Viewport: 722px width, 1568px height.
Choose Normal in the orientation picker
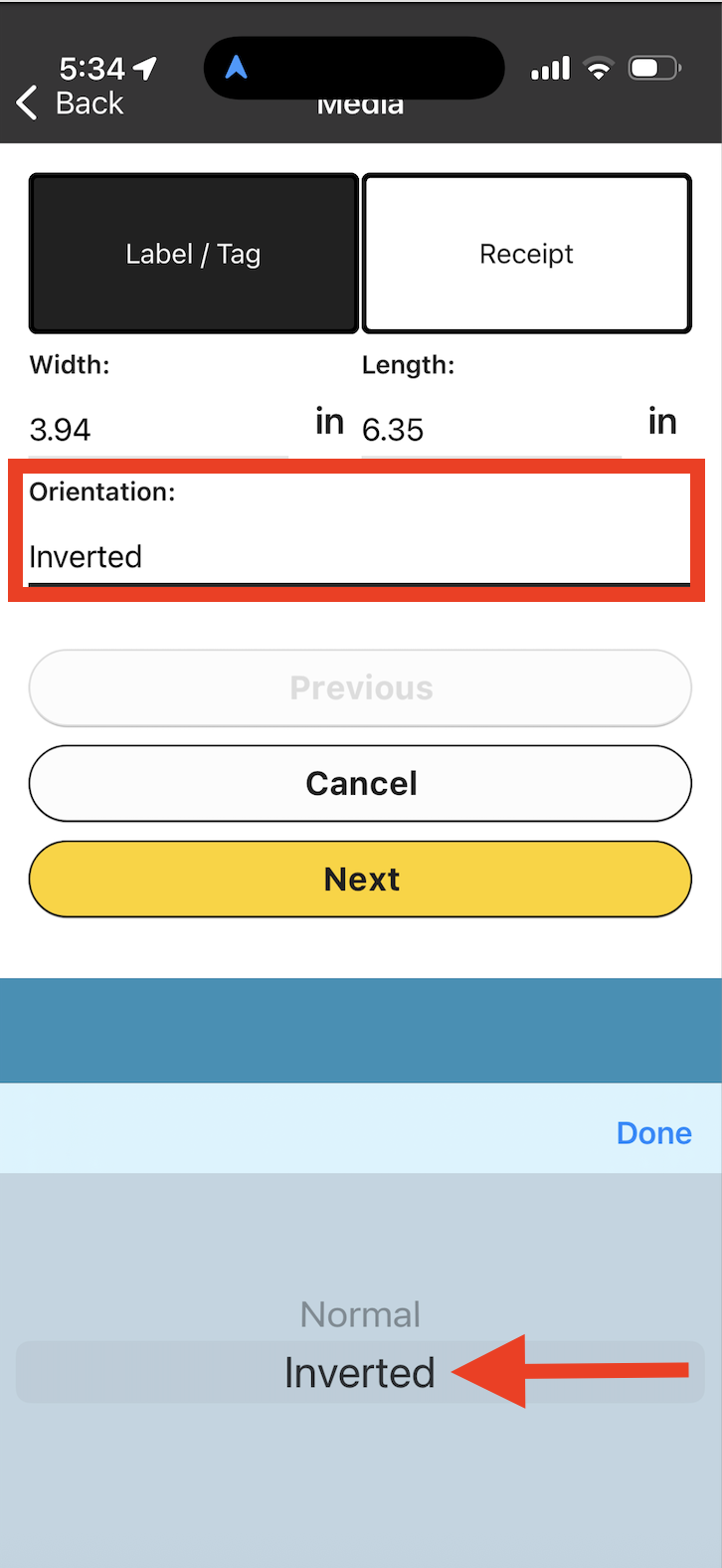(x=360, y=1314)
